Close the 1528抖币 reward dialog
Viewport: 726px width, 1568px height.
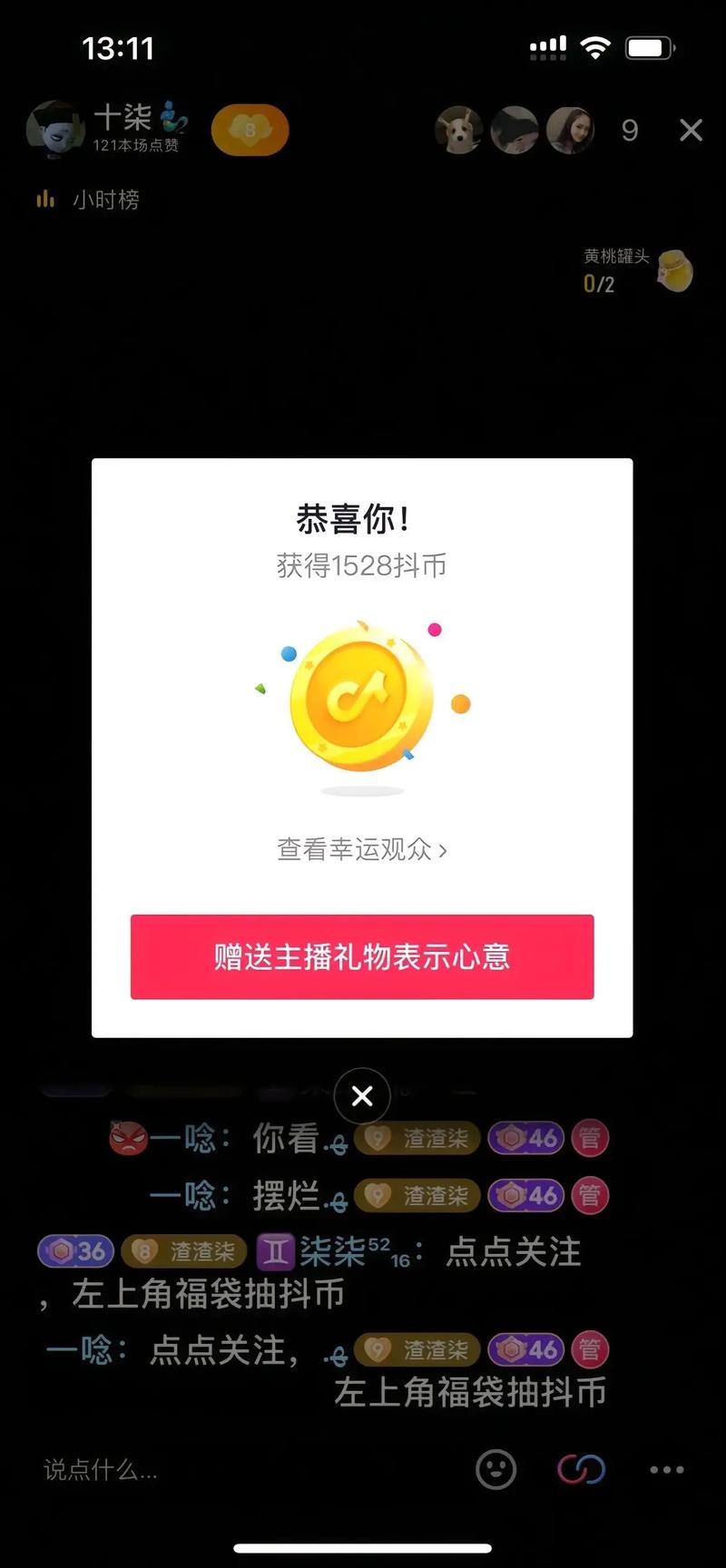[x=361, y=1095]
